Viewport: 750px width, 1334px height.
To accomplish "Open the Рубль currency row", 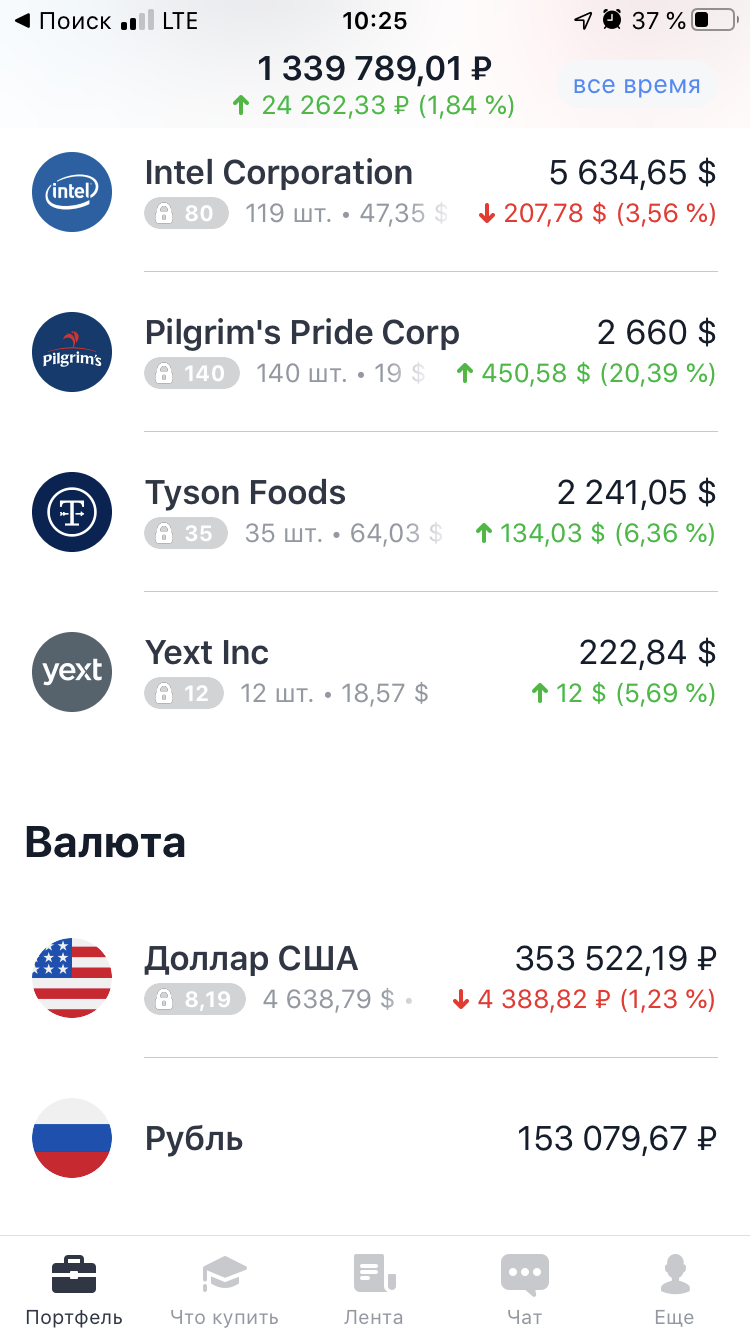I will (375, 1138).
